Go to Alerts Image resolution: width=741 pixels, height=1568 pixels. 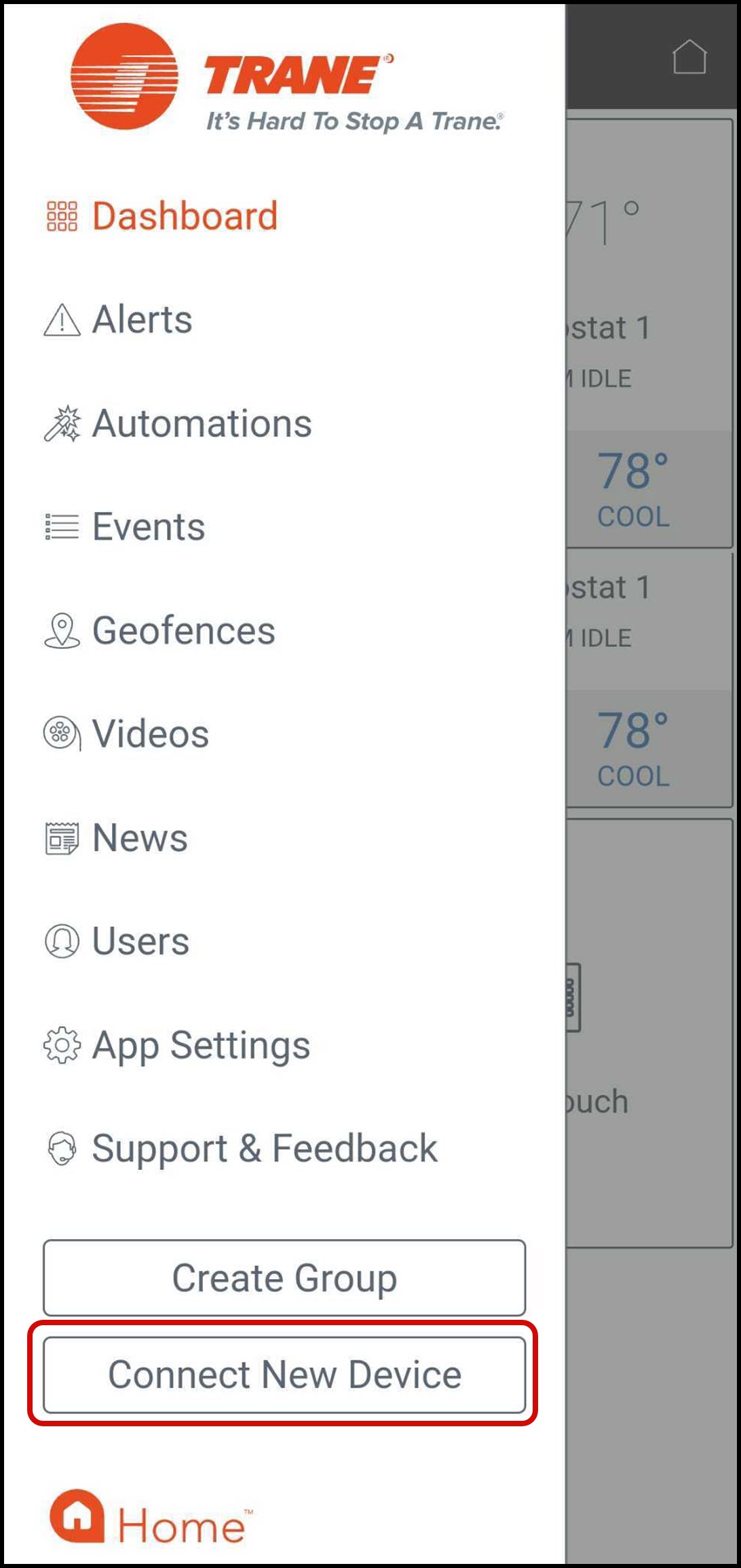click(x=142, y=320)
